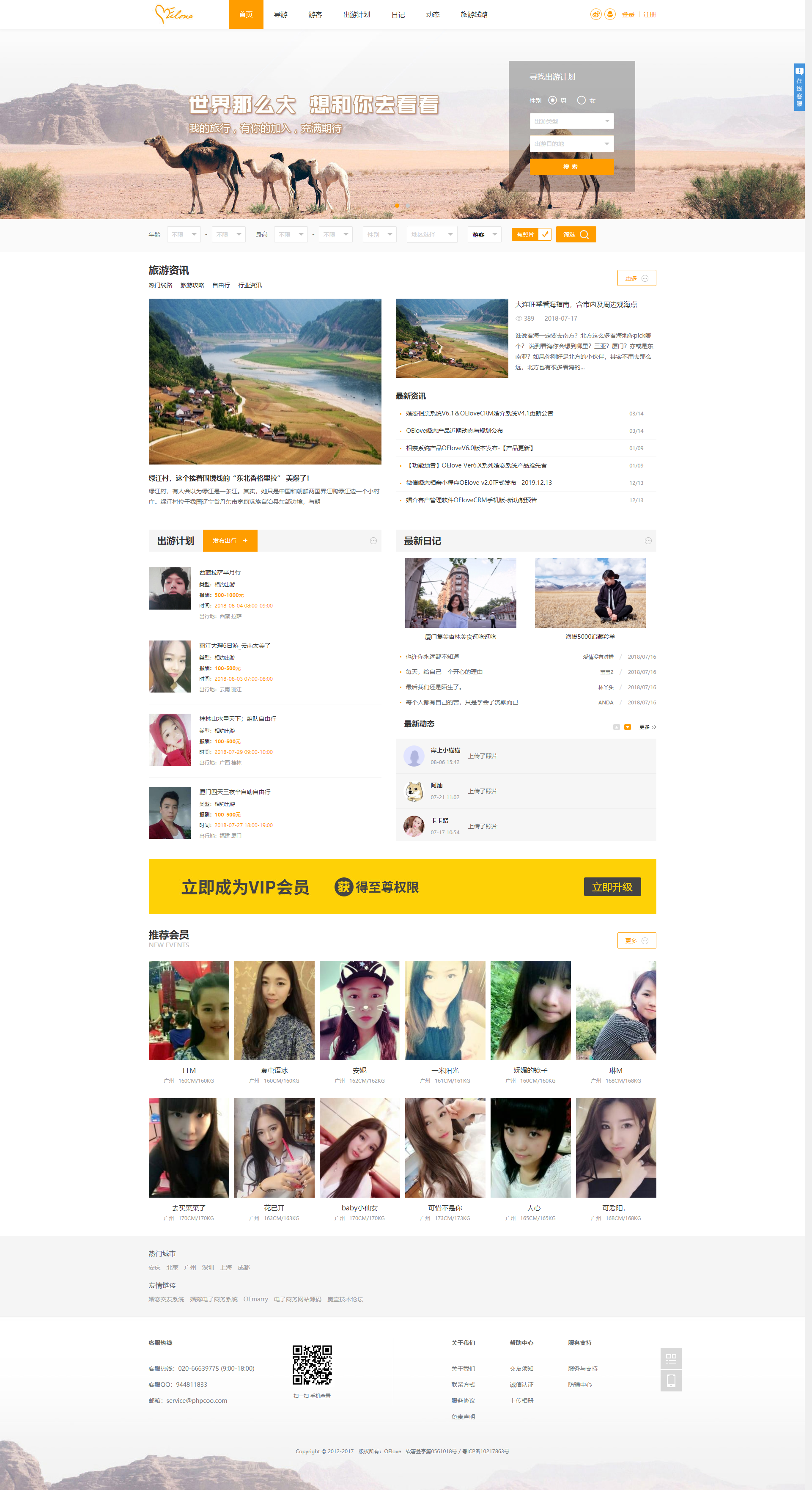Open the 地区选择 dropdown
This screenshot has height=1490, width=812.
pos(431,234)
